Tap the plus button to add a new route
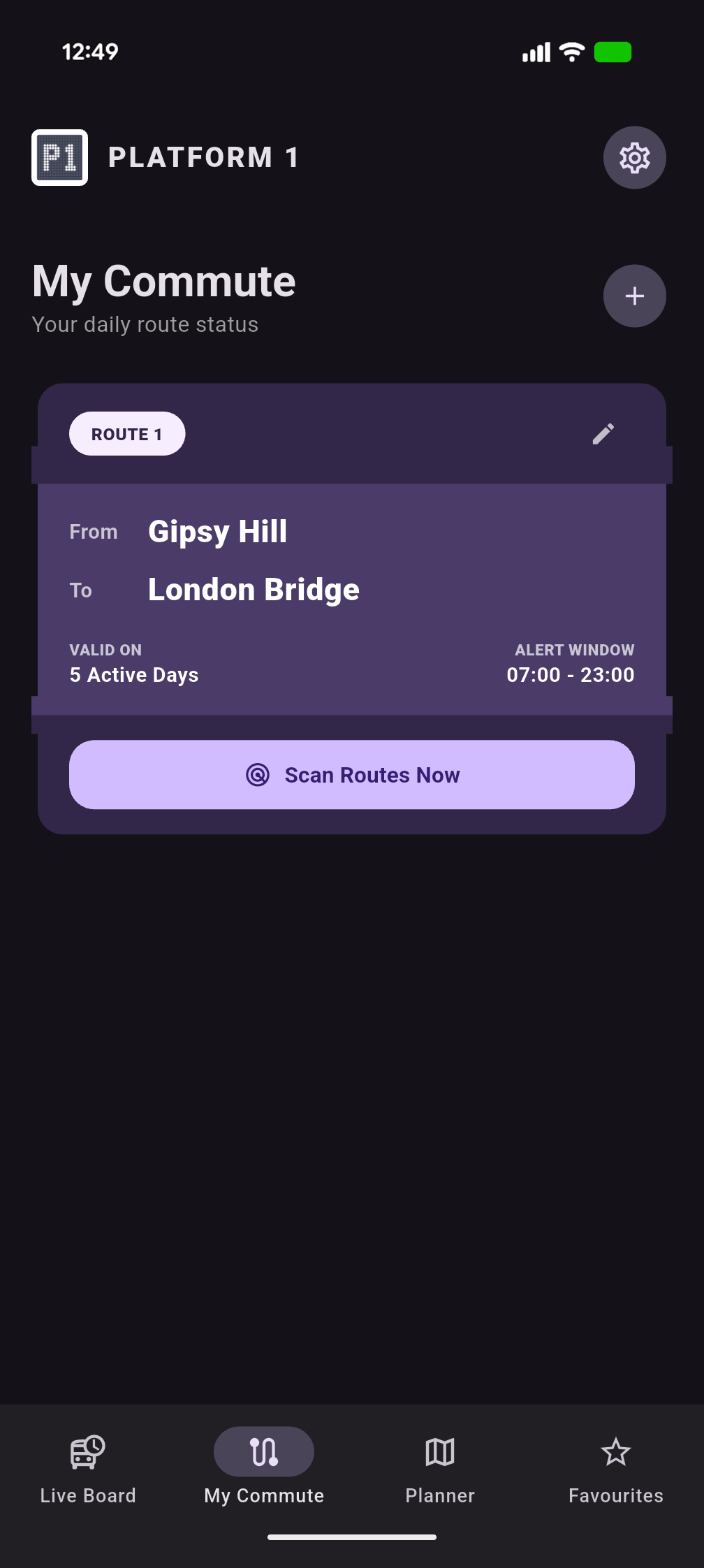 pos(634,296)
